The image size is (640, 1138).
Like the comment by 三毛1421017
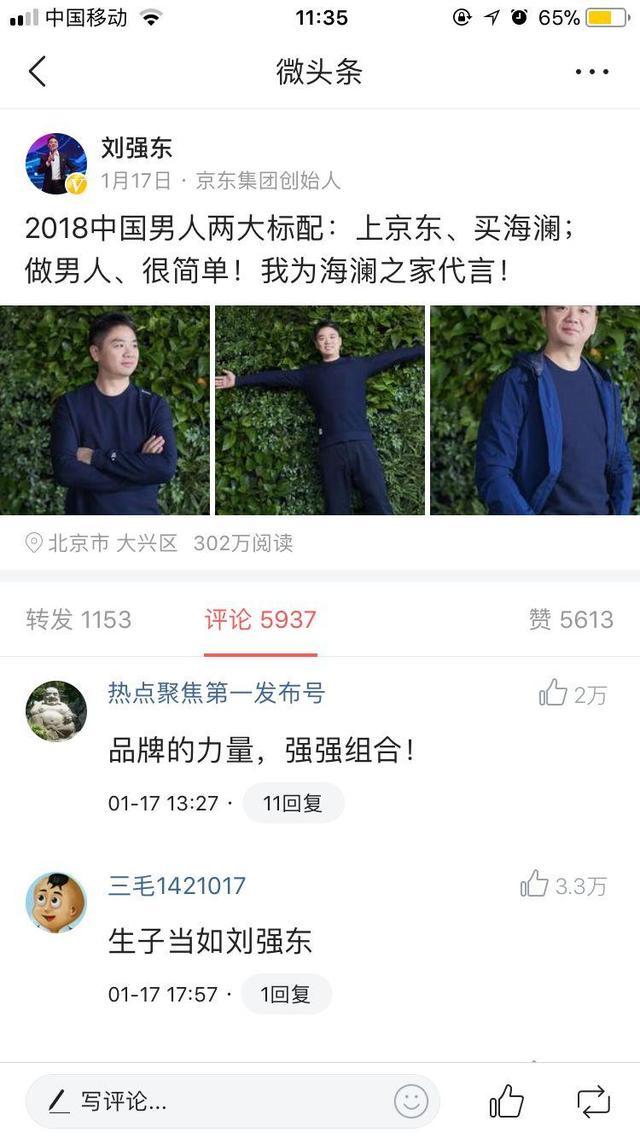(563, 885)
